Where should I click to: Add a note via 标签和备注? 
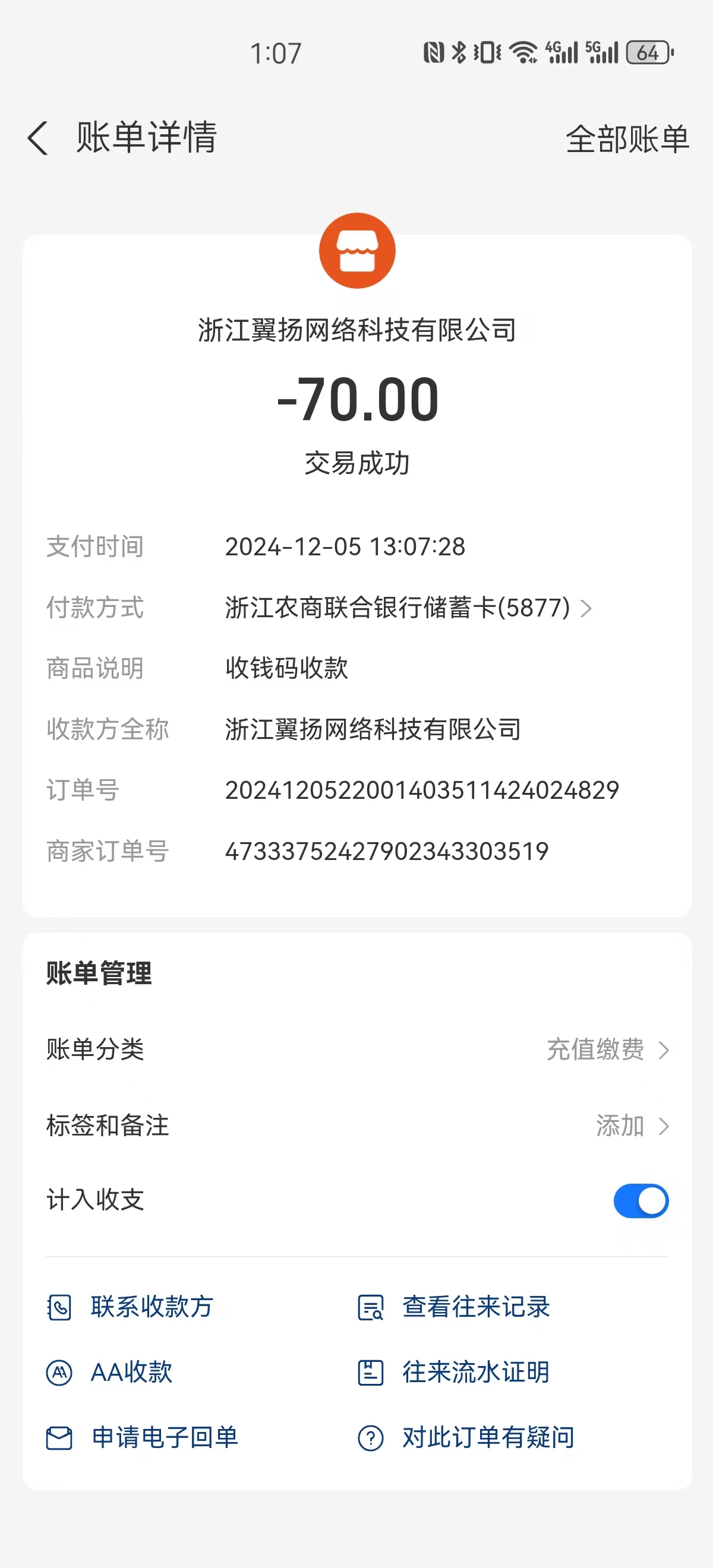click(632, 1126)
